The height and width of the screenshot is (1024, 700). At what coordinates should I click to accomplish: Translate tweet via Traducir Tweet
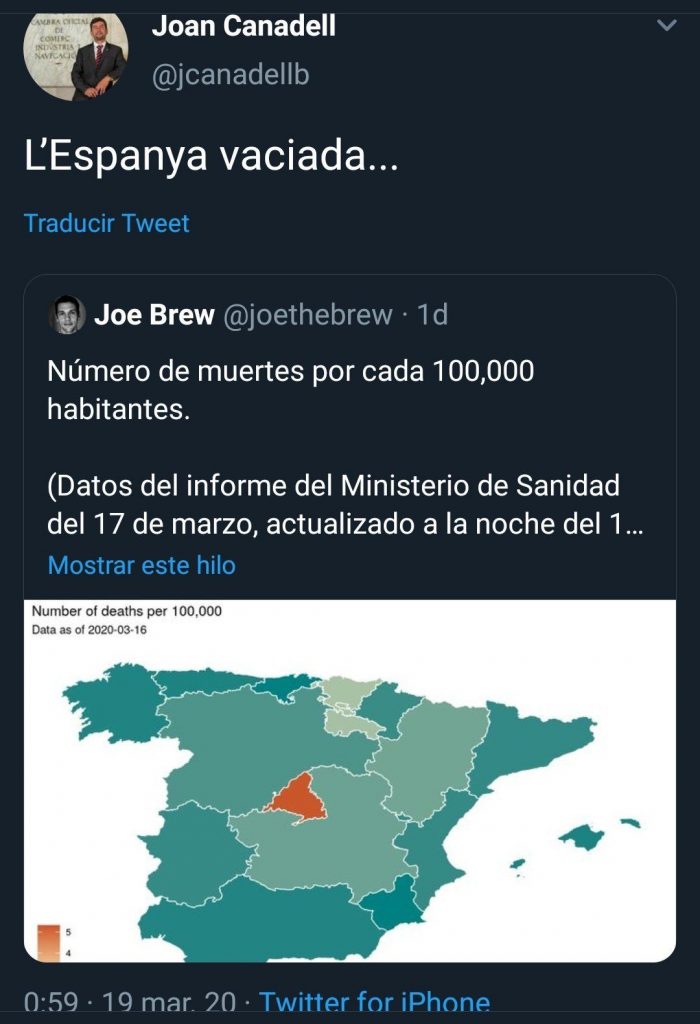pos(107,223)
